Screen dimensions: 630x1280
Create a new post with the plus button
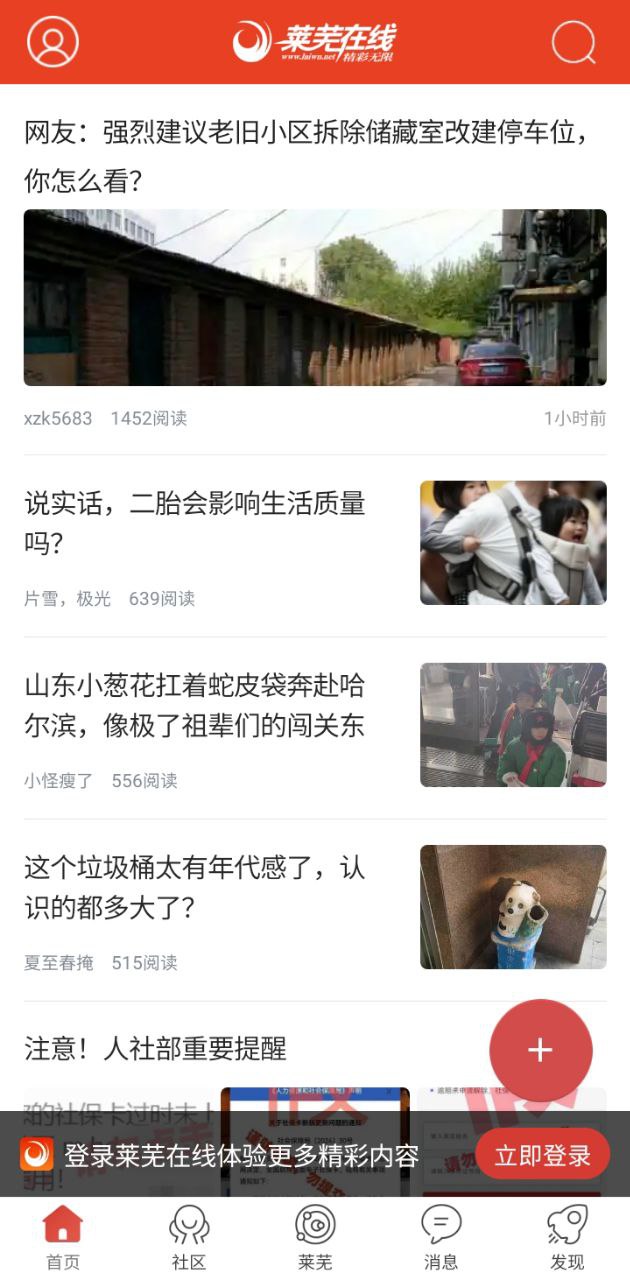540,1050
